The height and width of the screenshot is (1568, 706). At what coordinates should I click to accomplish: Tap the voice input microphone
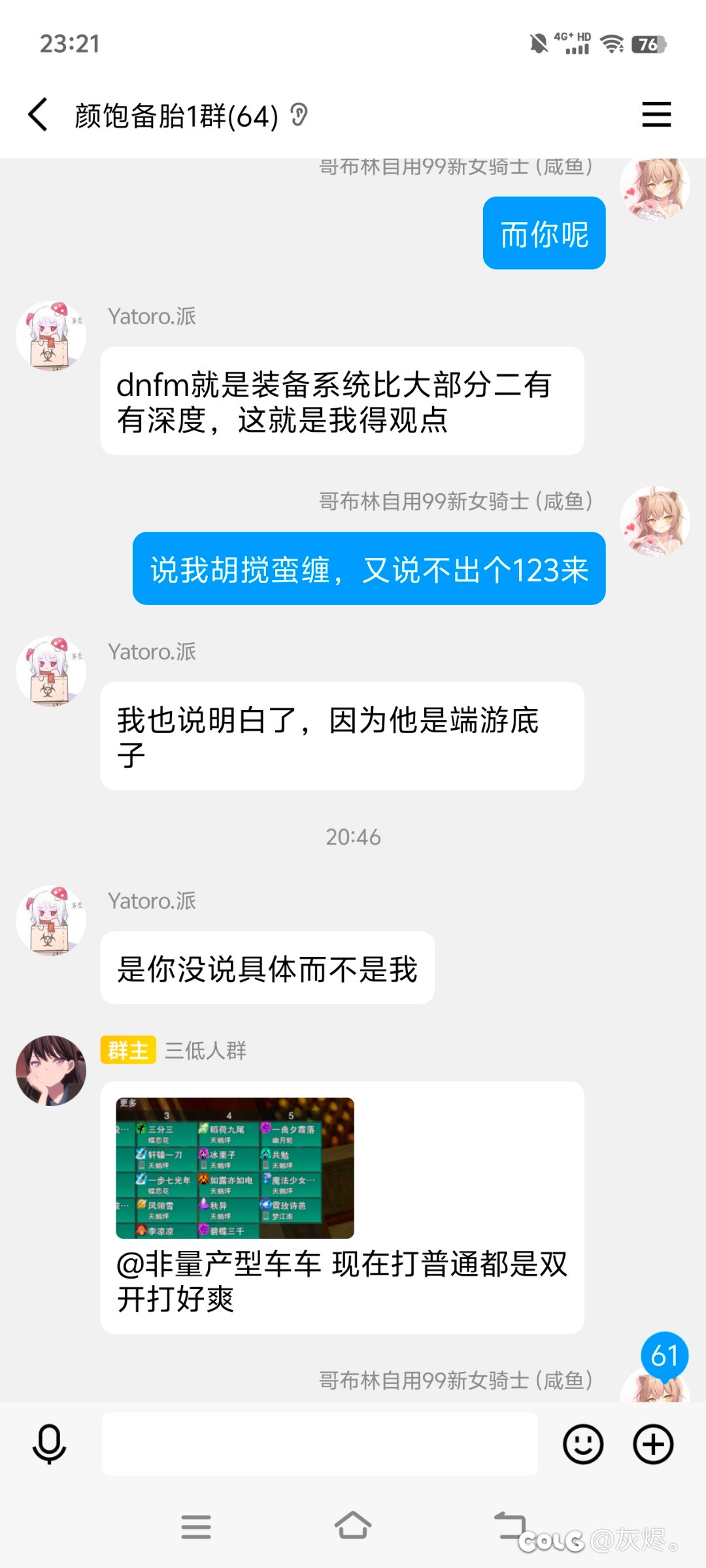(49, 1444)
